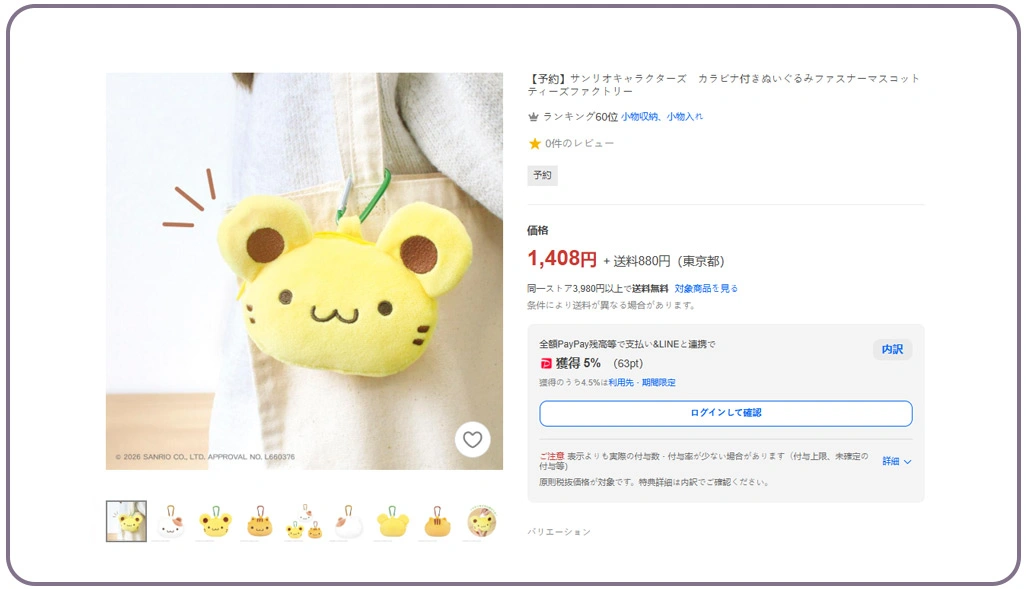This screenshot has width=1026, height=589.
Task: Open the 内訳 points breakdown
Action: click(x=892, y=349)
